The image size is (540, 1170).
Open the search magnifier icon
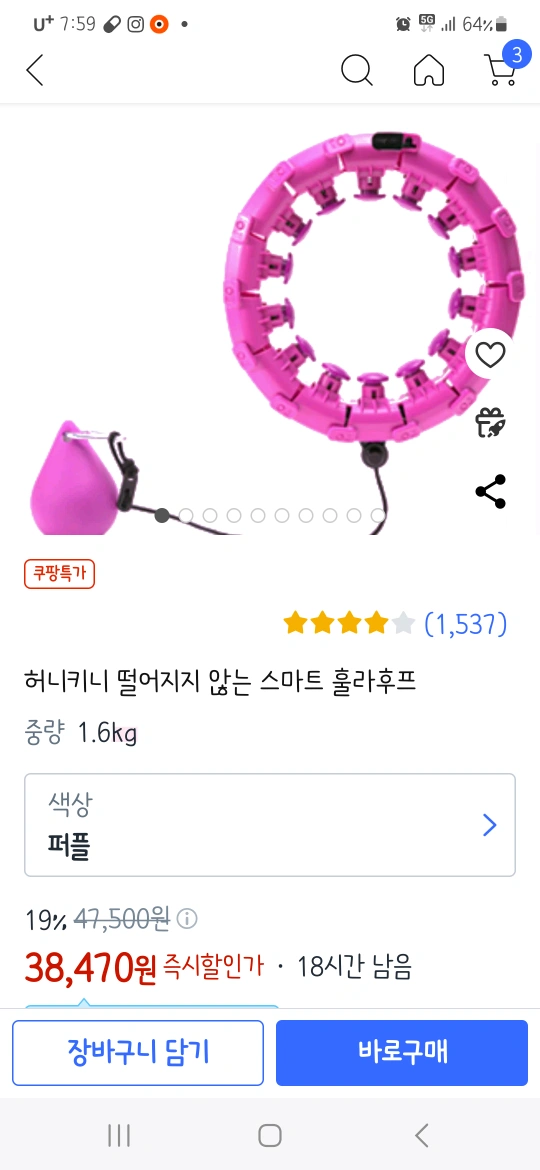click(x=357, y=70)
